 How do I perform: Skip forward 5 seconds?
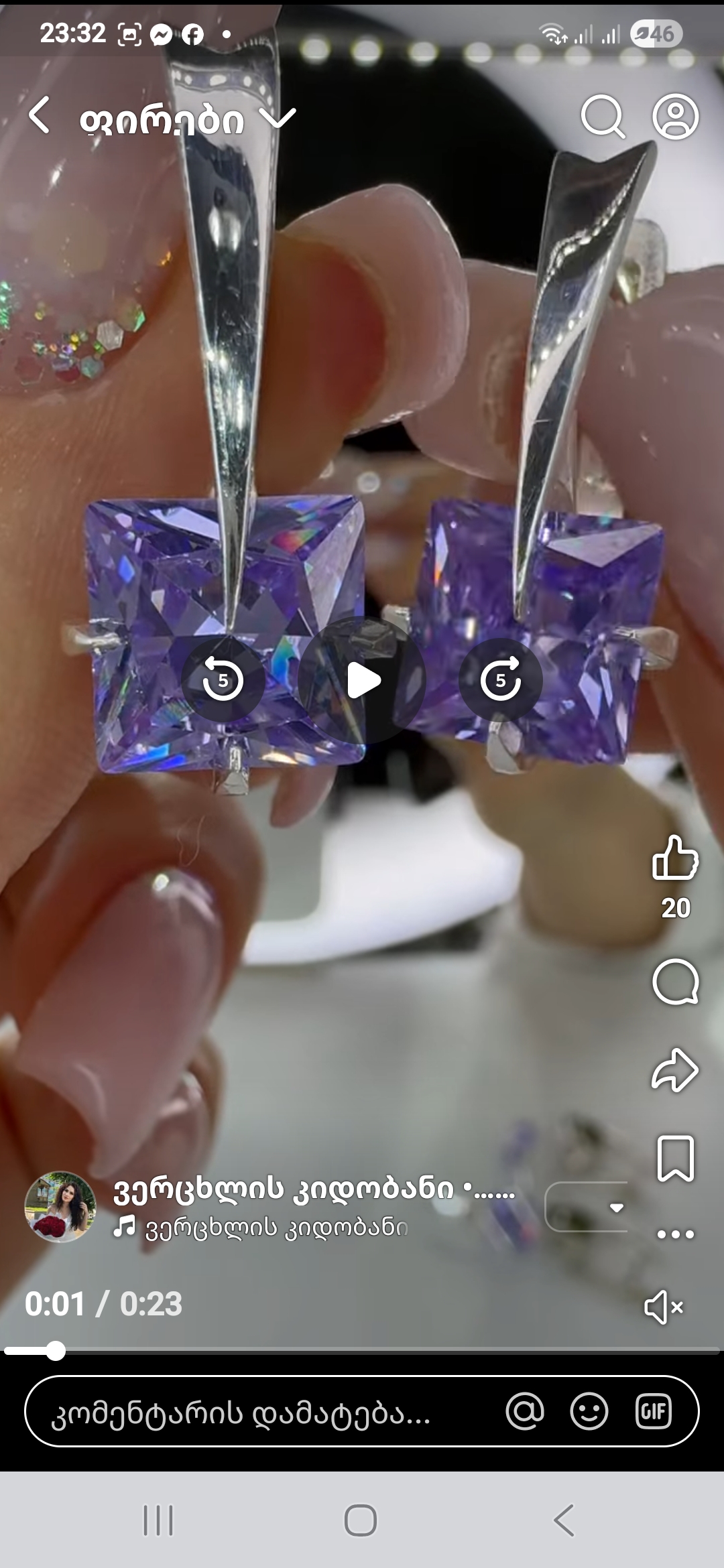coord(501,680)
